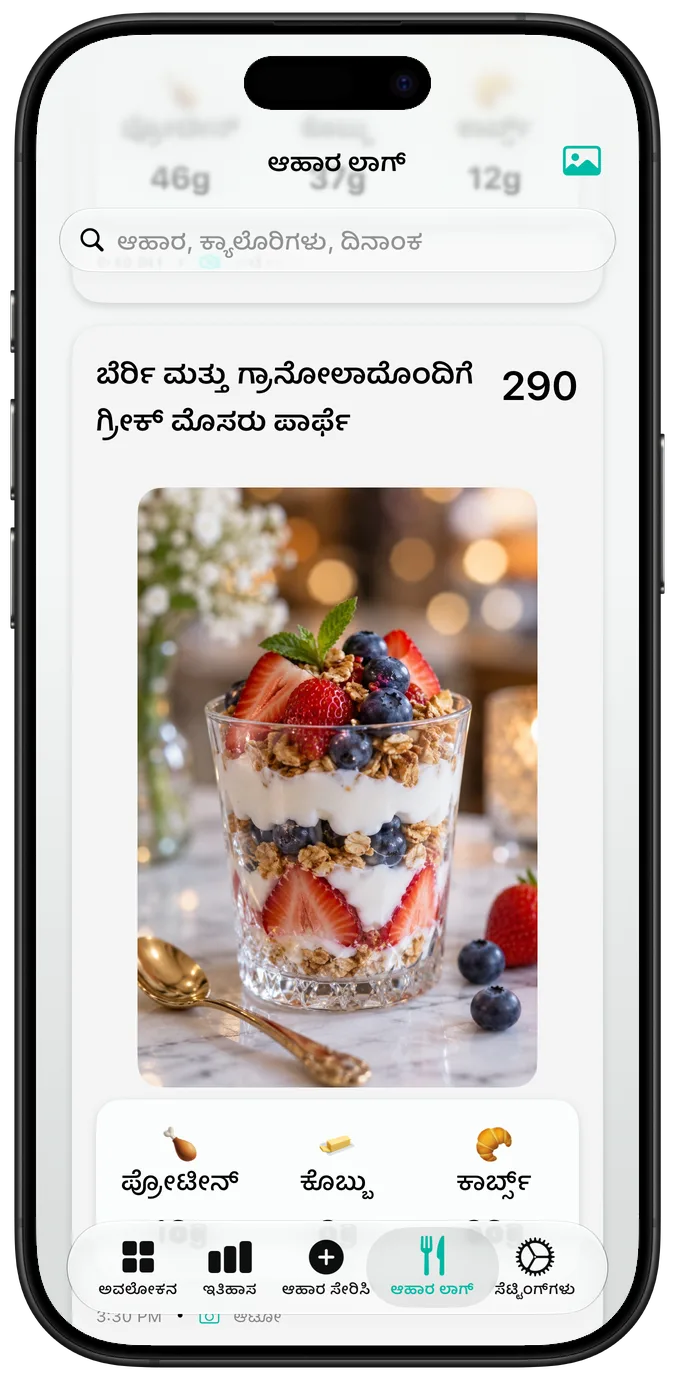The image size is (675, 1380).
Task: Select the ಆಹಾರ ಲಾಗ್ food log tab
Action: (x=432, y=1268)
